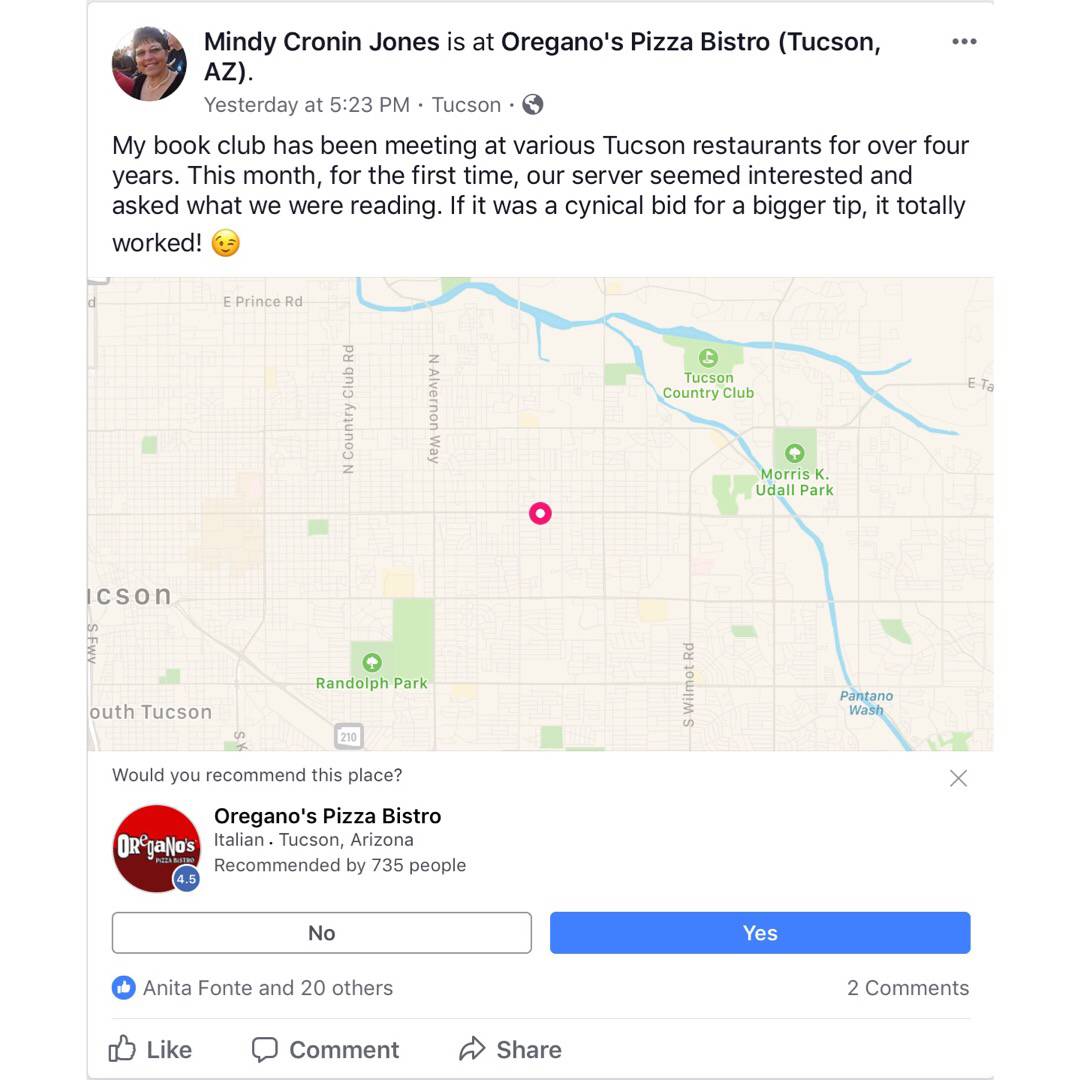Like Mindy's post
Image resolution: width=1080 pixels, height=1080 pixels.
(x=150, y=1049)
